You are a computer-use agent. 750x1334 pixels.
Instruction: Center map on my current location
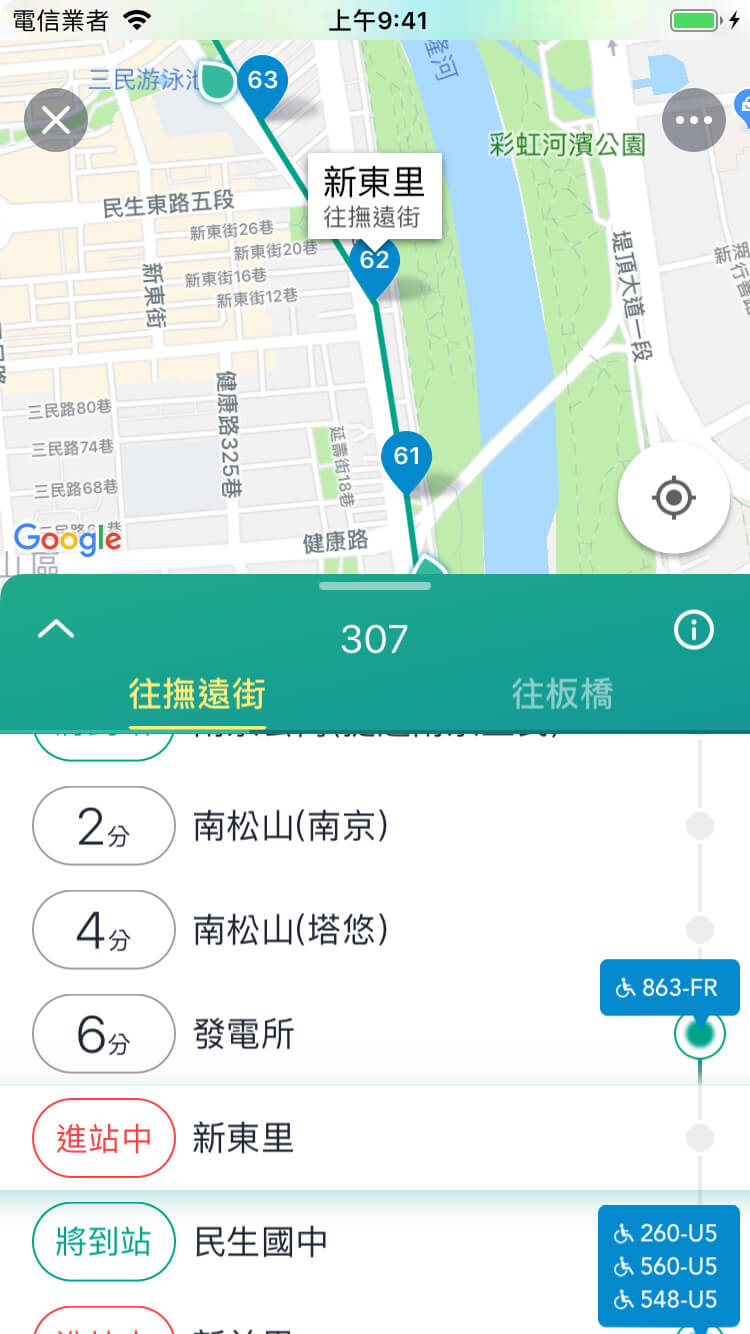[x=673, y=497]
